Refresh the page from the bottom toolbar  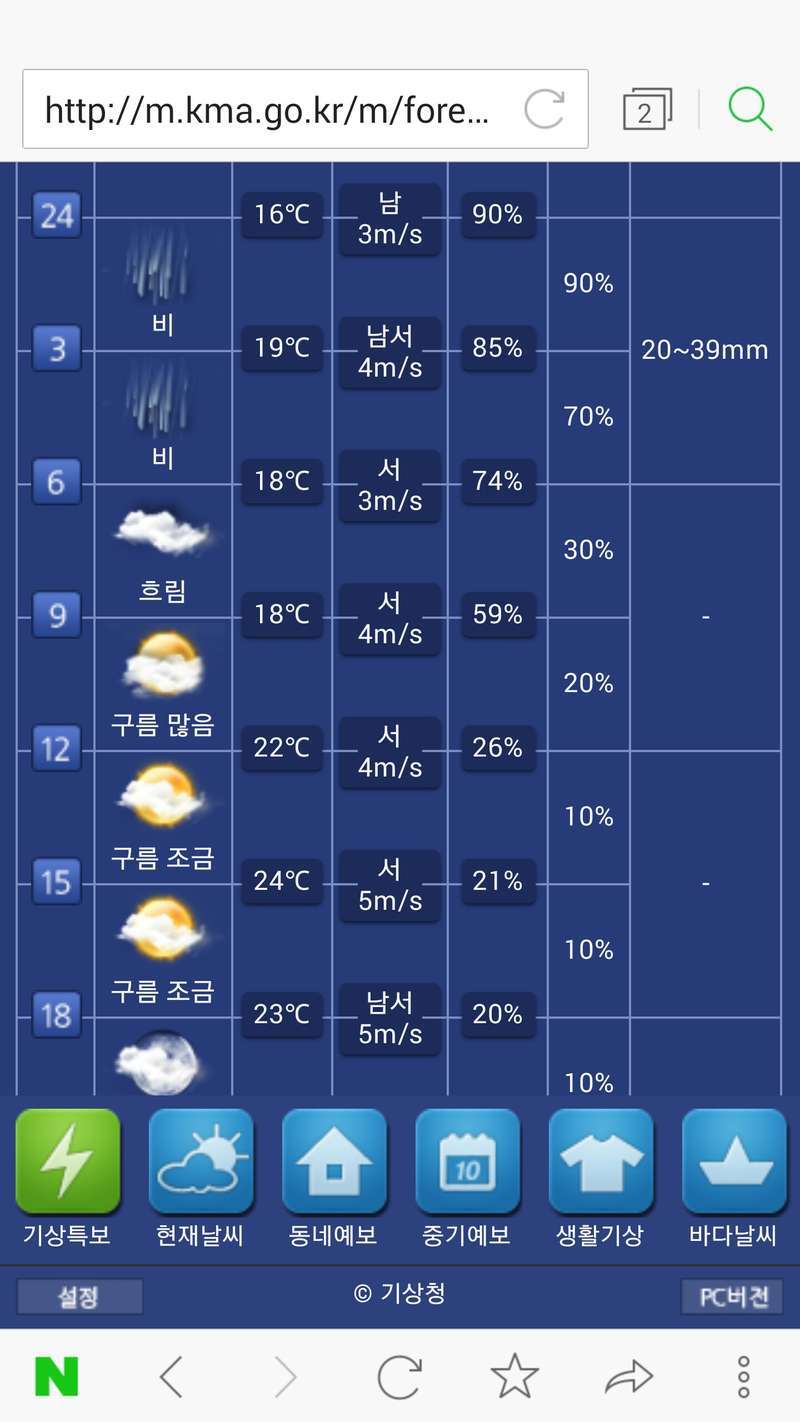399,1377
